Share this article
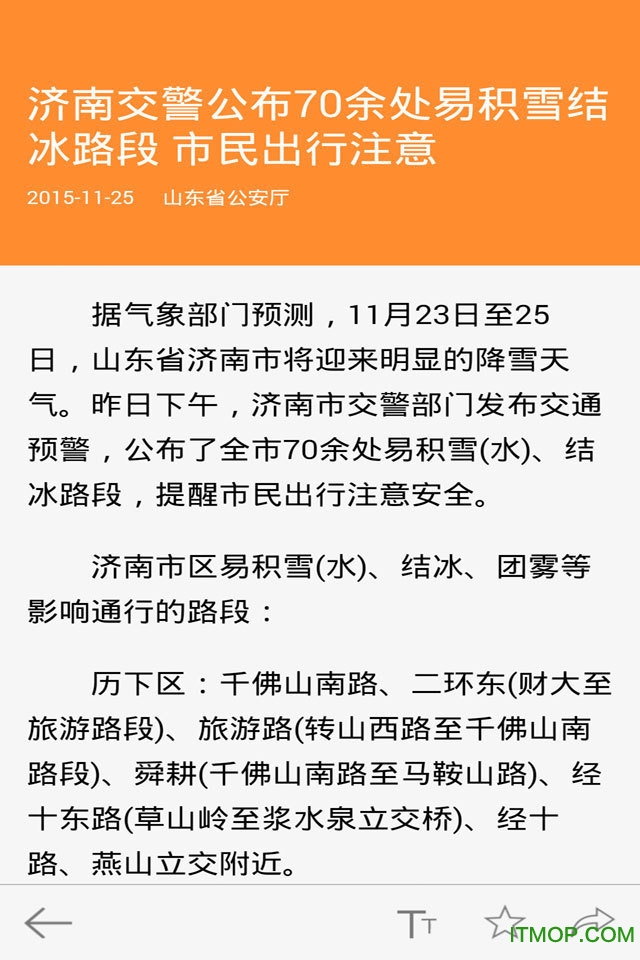640x960 pixels. 593,920
